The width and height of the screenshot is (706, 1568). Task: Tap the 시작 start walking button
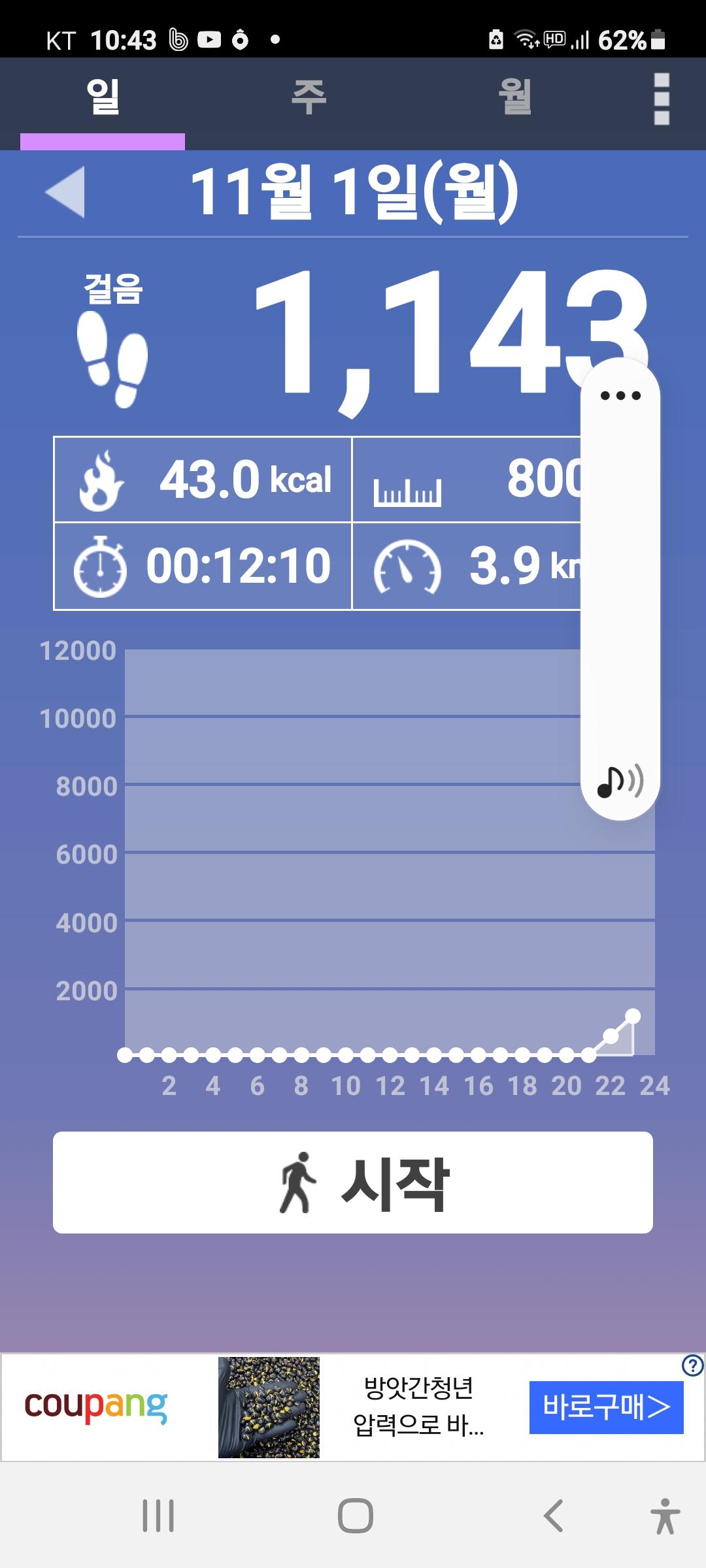(x=353, y=1183)
